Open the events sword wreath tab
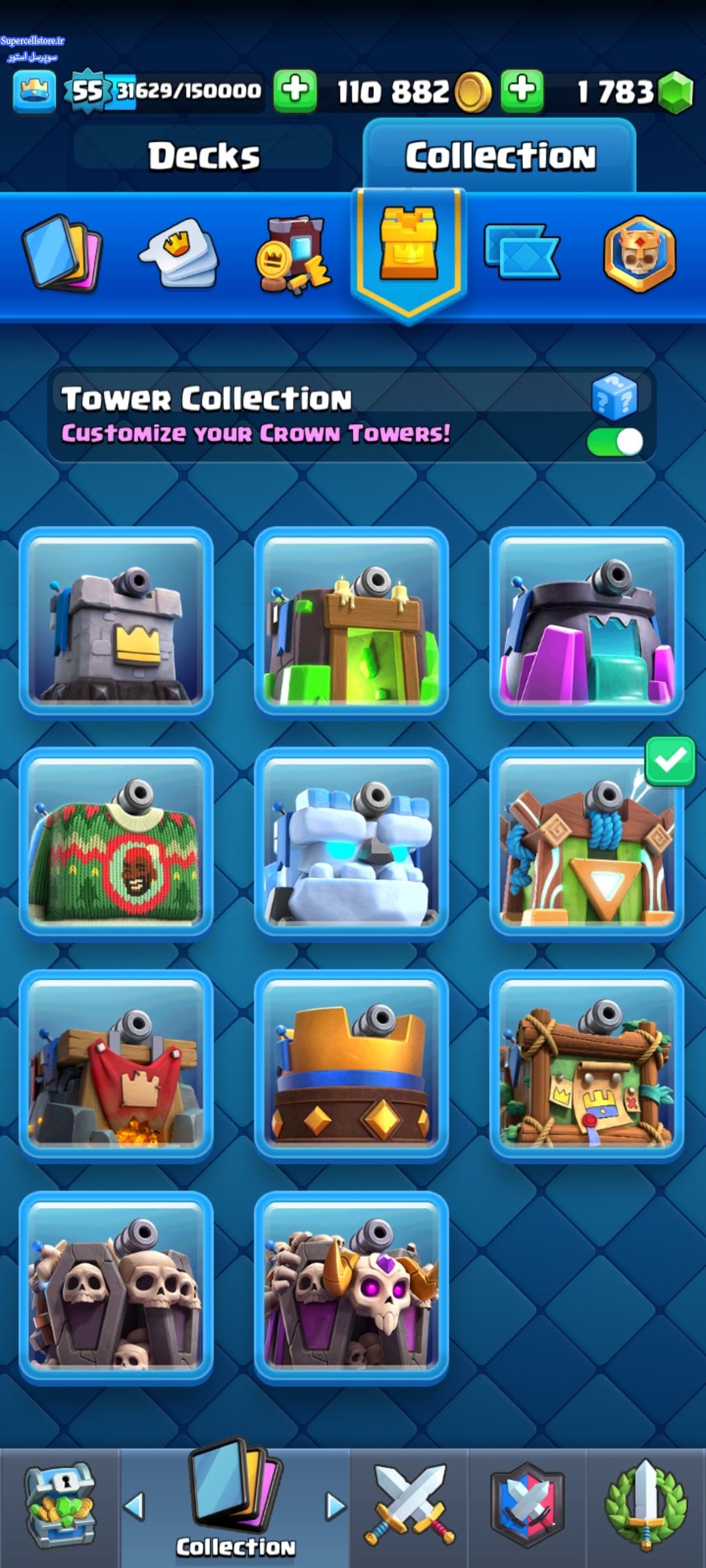Image resolution: width=706 pixels, height=1568 pixels. tap(646, 1506)
